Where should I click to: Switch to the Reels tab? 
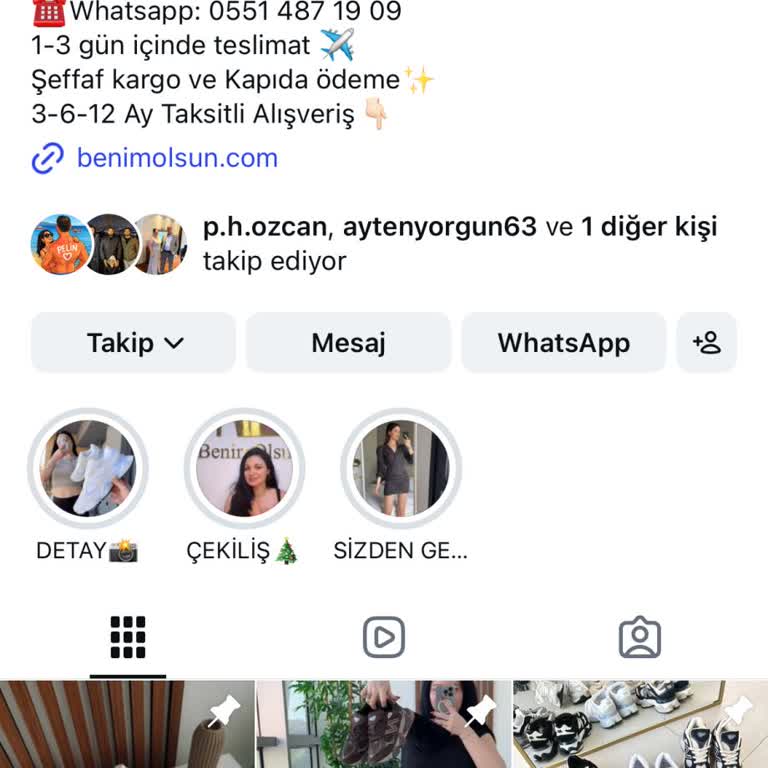pyautogui.click(x=384, y=637)
